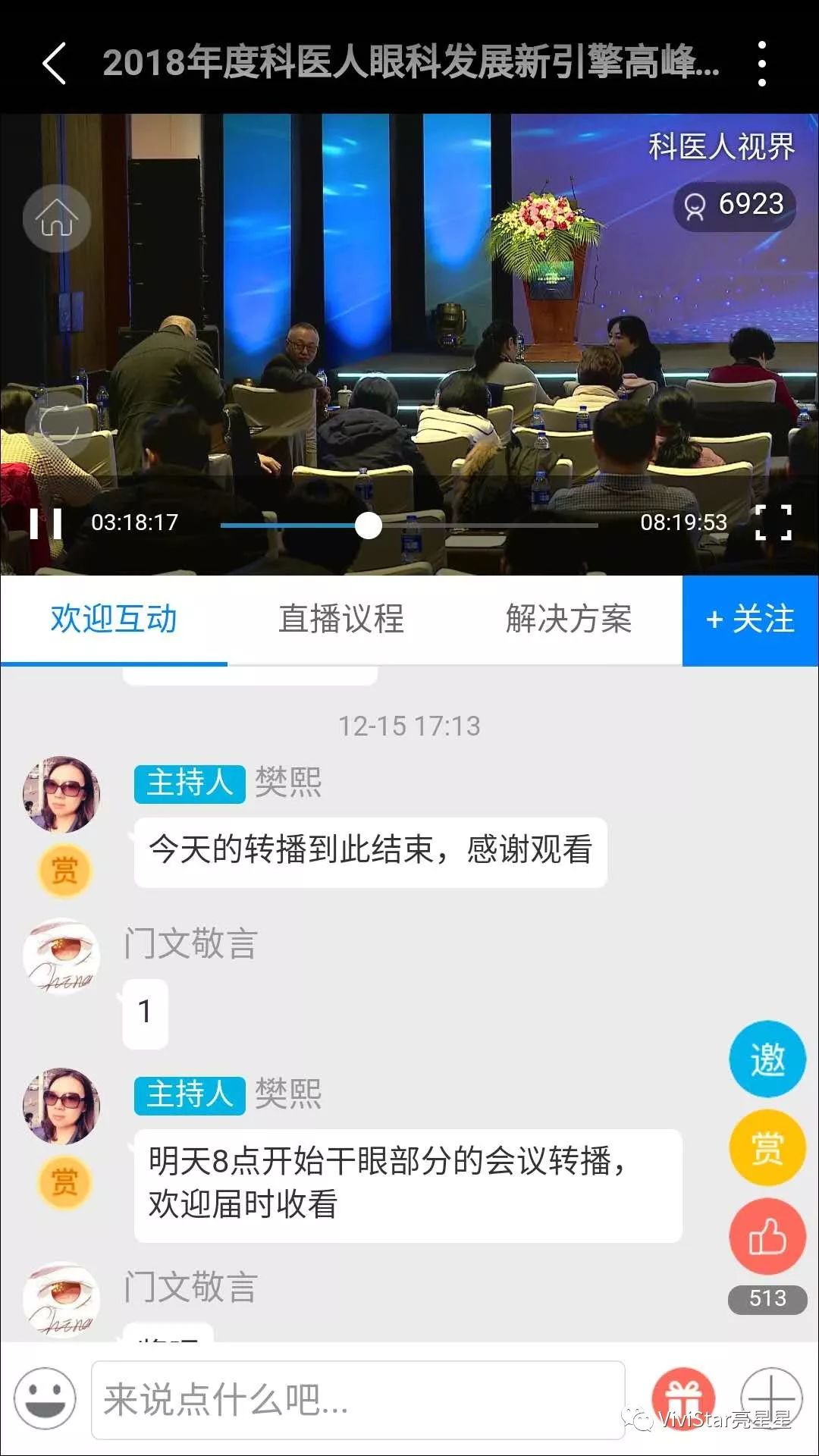This screenshot has width=819, height=1456.
Task: Open the three-dot overflow menu
Action: click(762, 63)
